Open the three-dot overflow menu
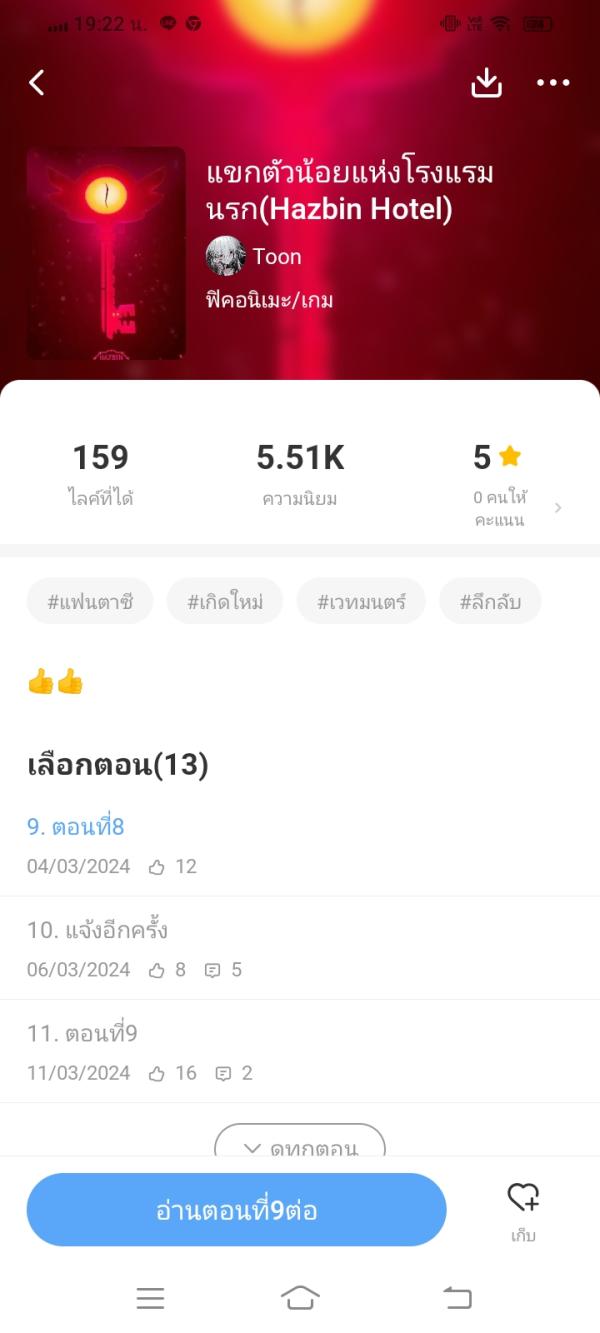 [x=553, y=83]
